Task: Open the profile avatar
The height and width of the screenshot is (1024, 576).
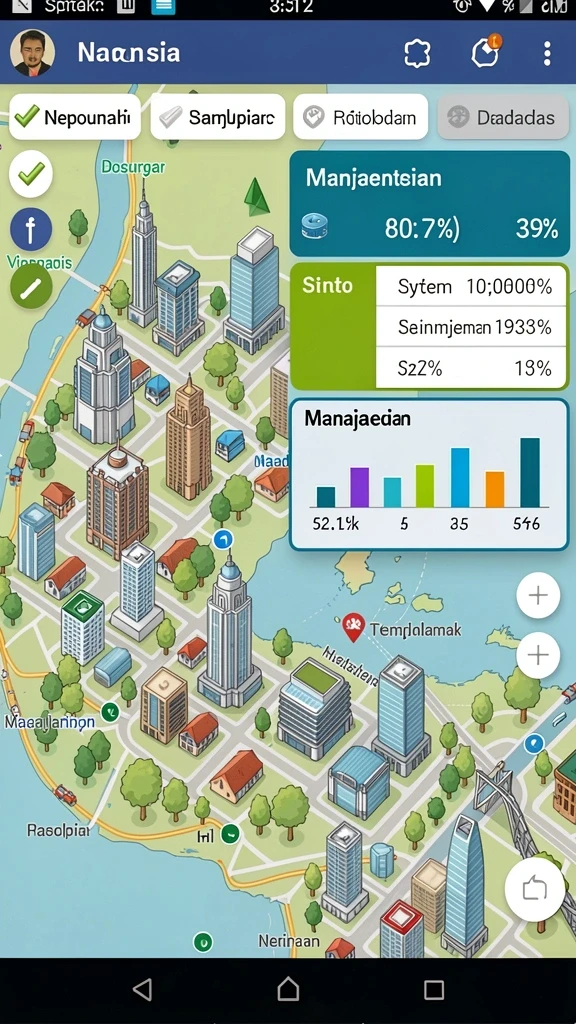Action: pyautogui.click(x=33, y=53)
